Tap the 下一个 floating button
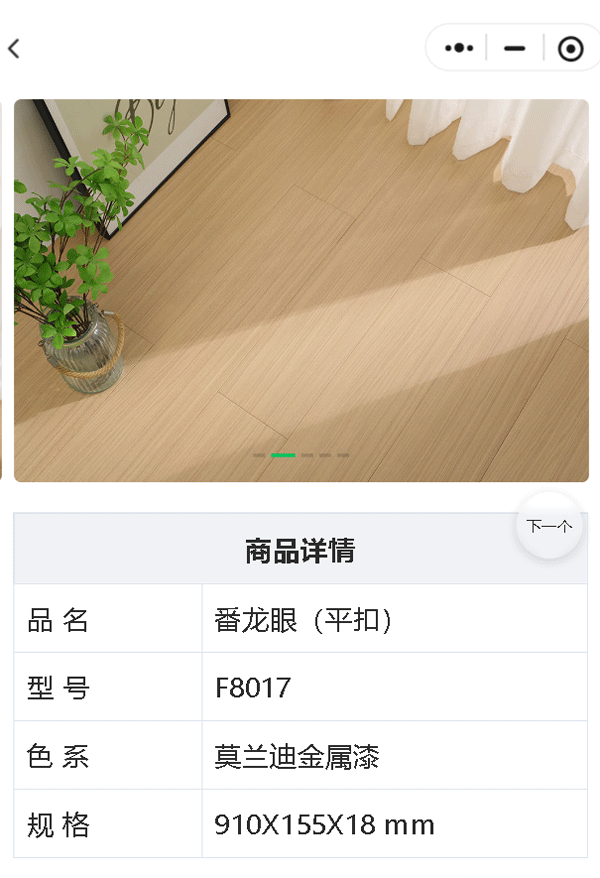The image size is (600, 878). click(549, 526)
